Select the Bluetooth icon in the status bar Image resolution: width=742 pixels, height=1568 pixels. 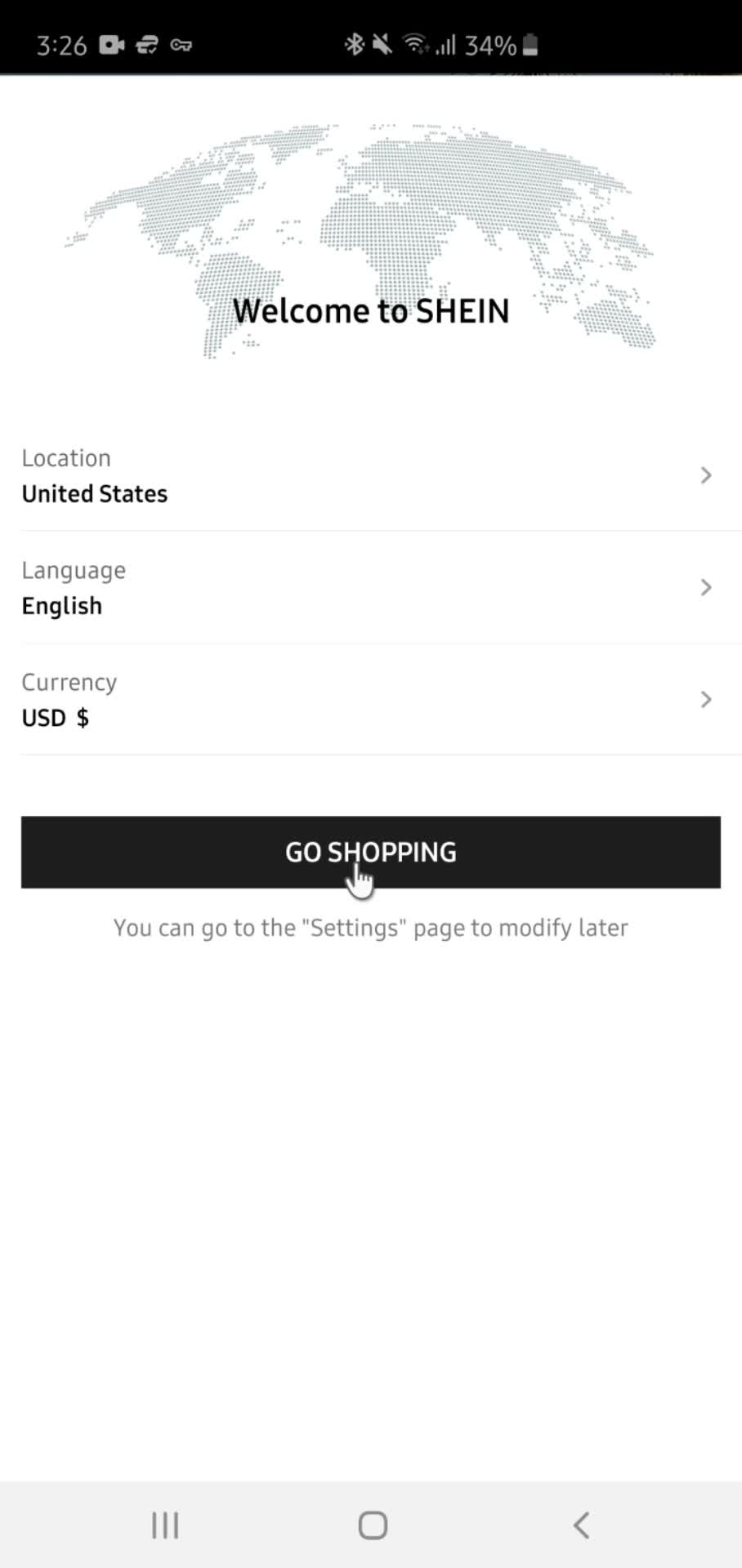[355, 44]
